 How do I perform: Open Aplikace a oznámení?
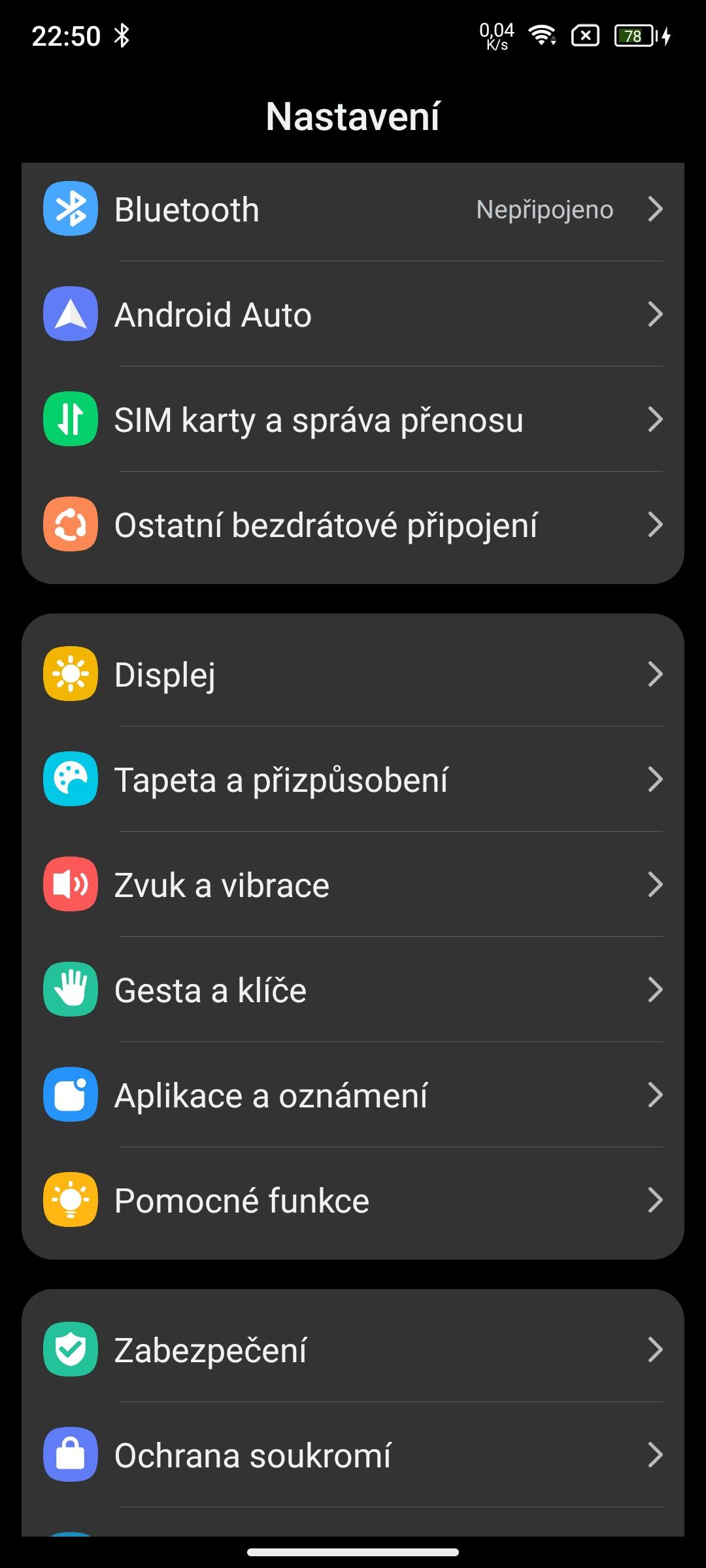[353, 1095]
